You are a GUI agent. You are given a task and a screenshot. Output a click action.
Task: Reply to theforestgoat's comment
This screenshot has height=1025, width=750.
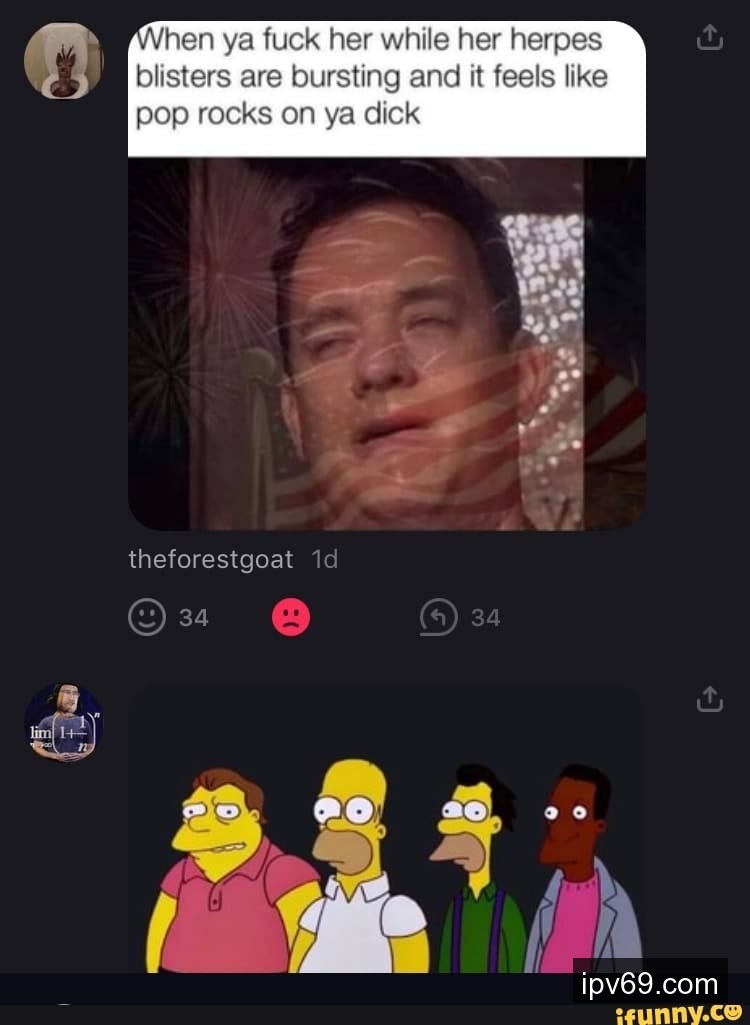click(438, 618)
